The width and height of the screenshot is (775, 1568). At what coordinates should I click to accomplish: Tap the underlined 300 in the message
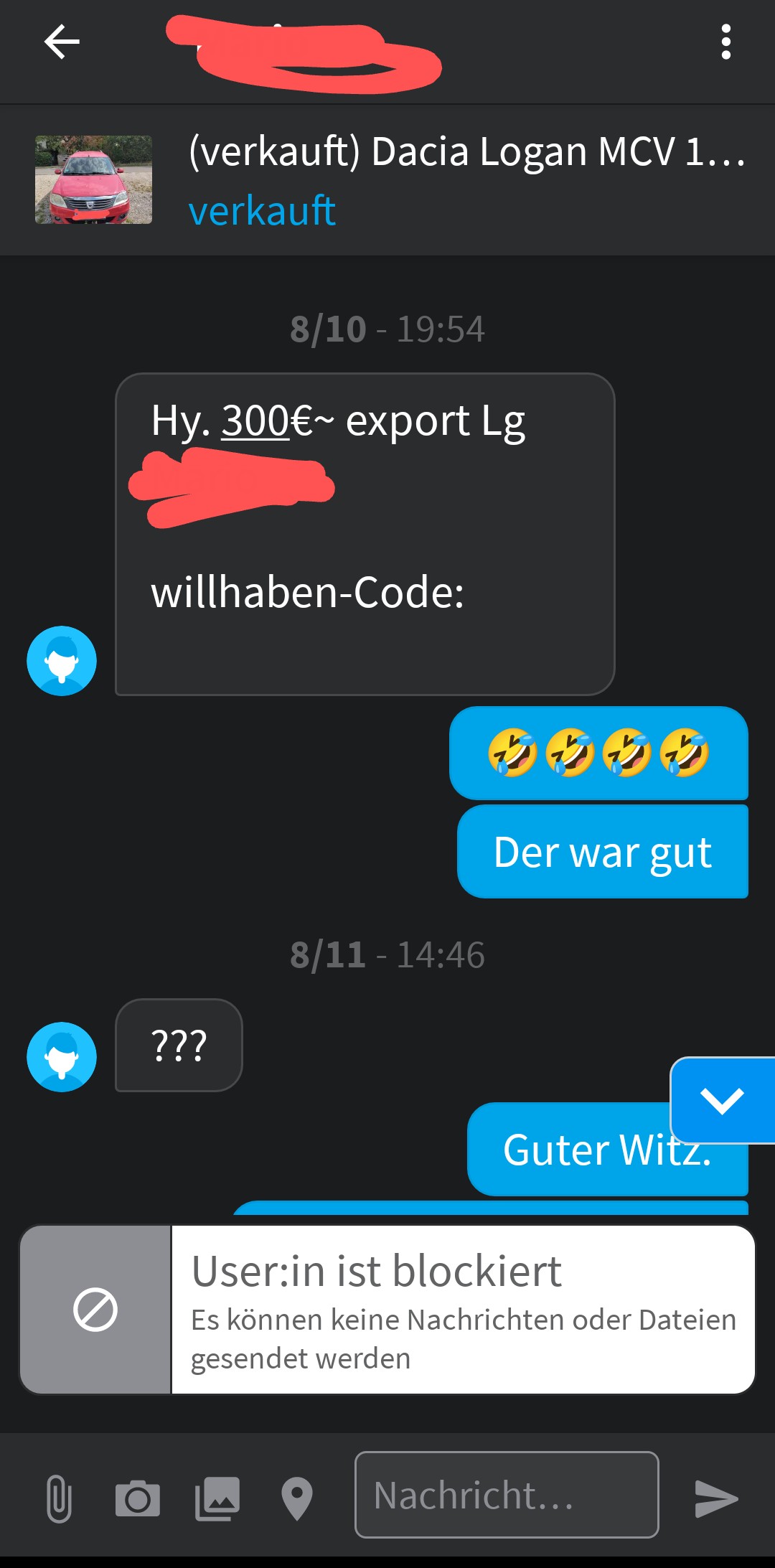255,421
